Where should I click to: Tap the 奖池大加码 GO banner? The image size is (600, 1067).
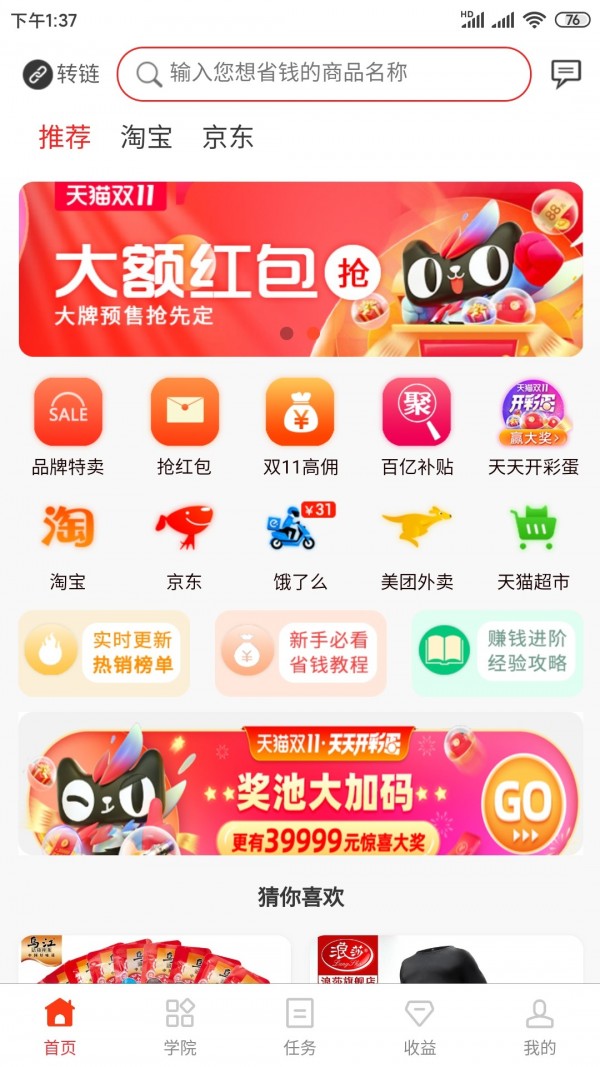click(300, 785)
